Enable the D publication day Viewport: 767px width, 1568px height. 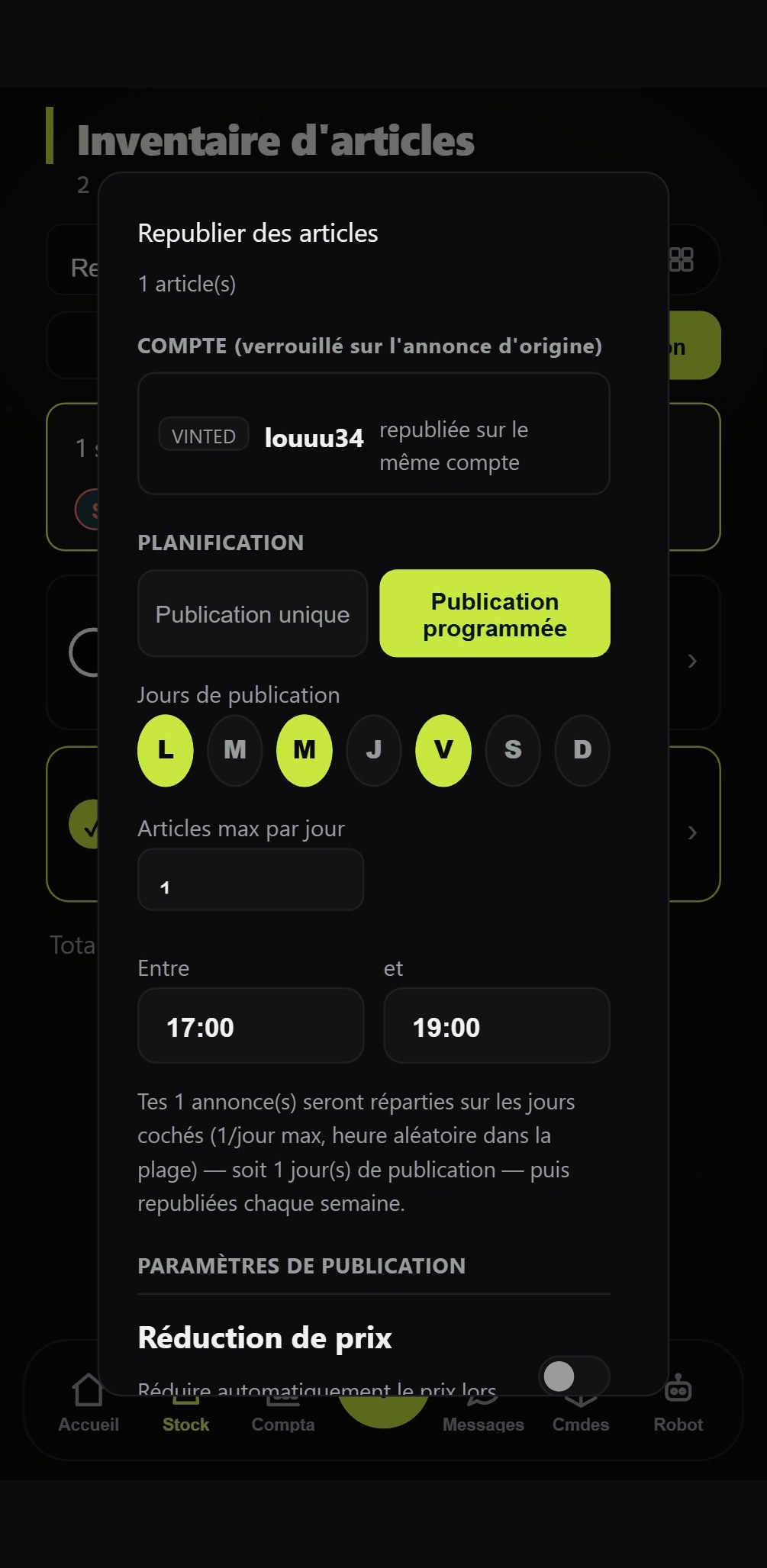(582, 750)
